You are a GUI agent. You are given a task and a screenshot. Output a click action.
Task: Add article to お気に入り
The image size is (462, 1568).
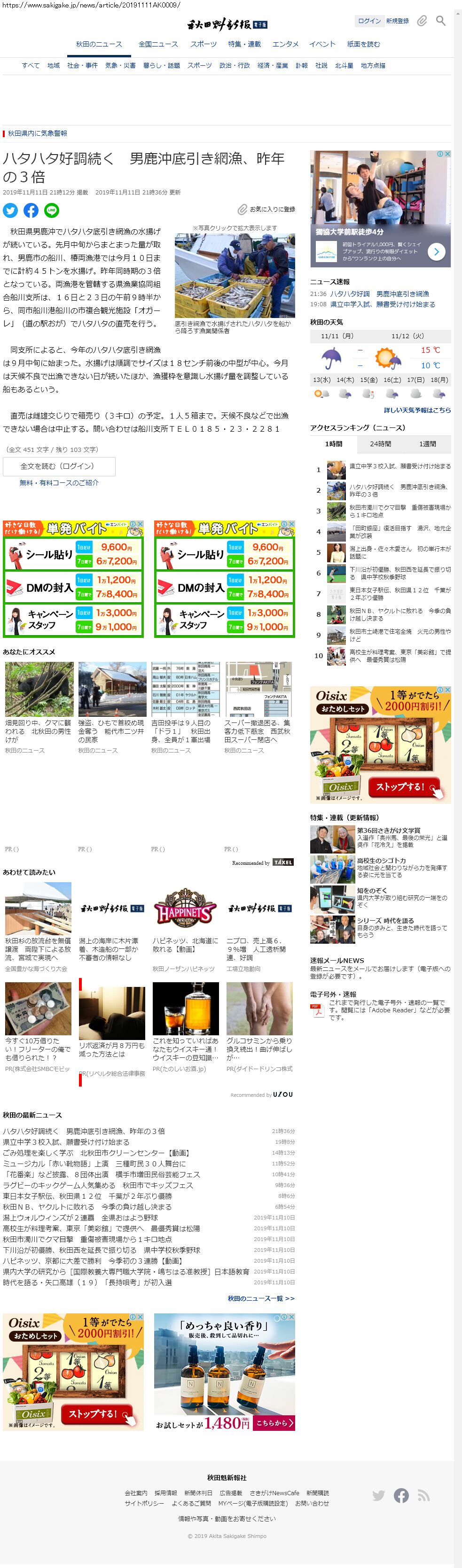click(266, 210)
